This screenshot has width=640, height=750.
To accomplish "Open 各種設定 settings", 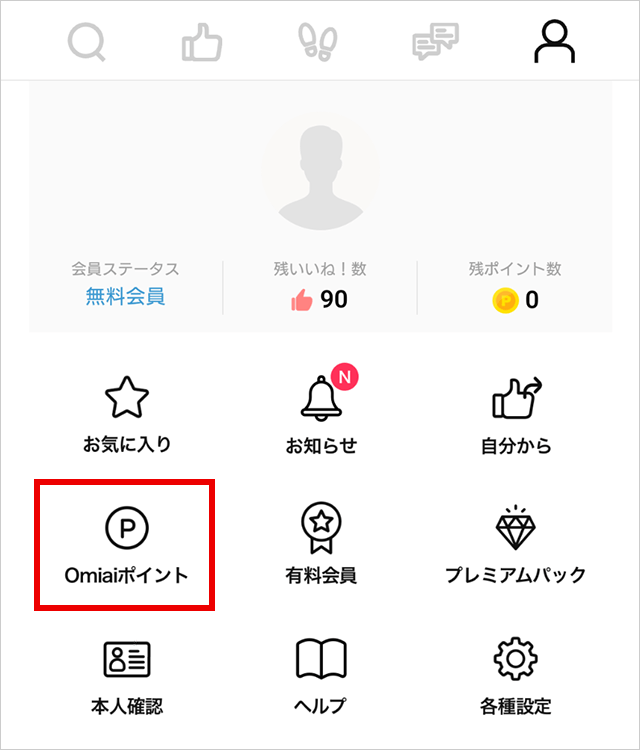I will point(516,676).
